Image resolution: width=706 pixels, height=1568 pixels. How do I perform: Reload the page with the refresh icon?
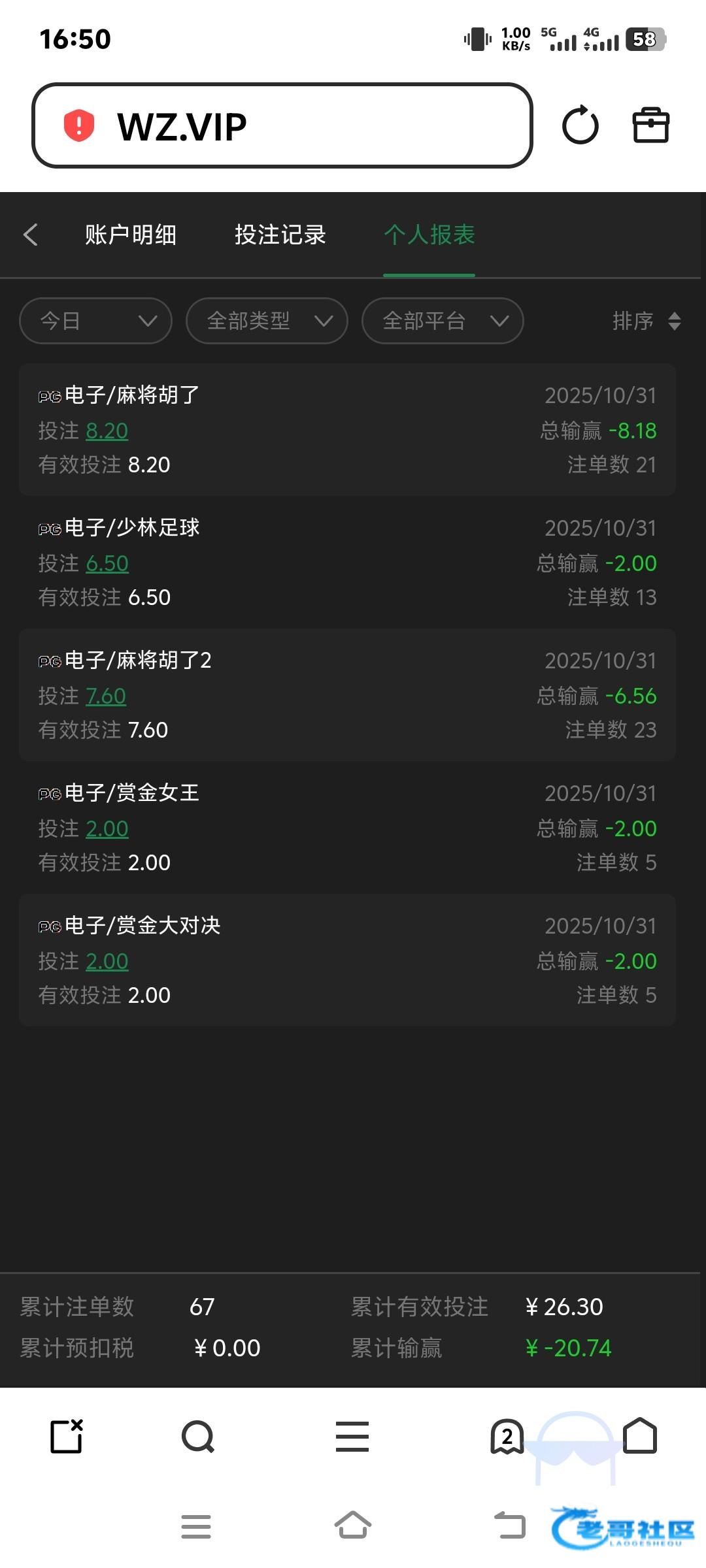(580, 125)
